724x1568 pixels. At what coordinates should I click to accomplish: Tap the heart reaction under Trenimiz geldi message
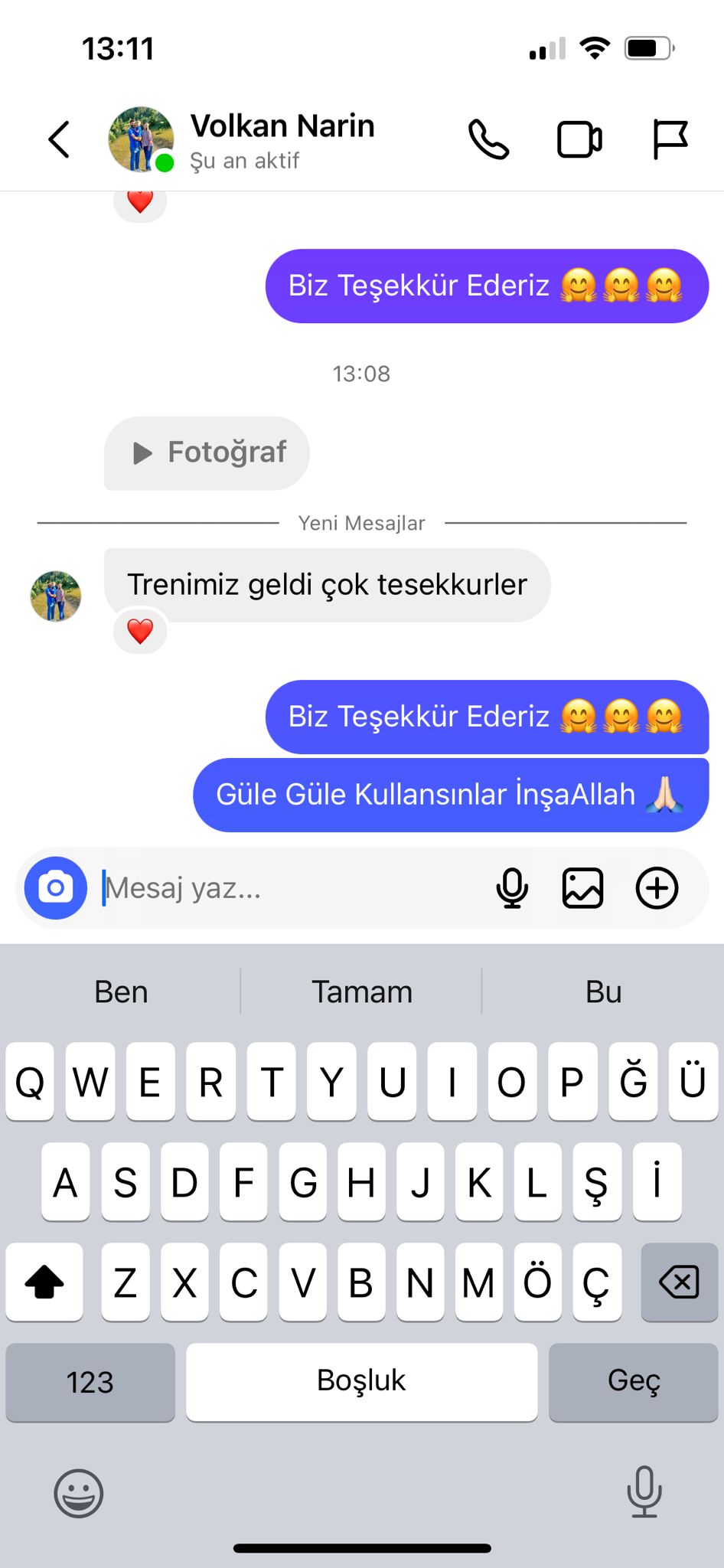[x=140, y=632]
